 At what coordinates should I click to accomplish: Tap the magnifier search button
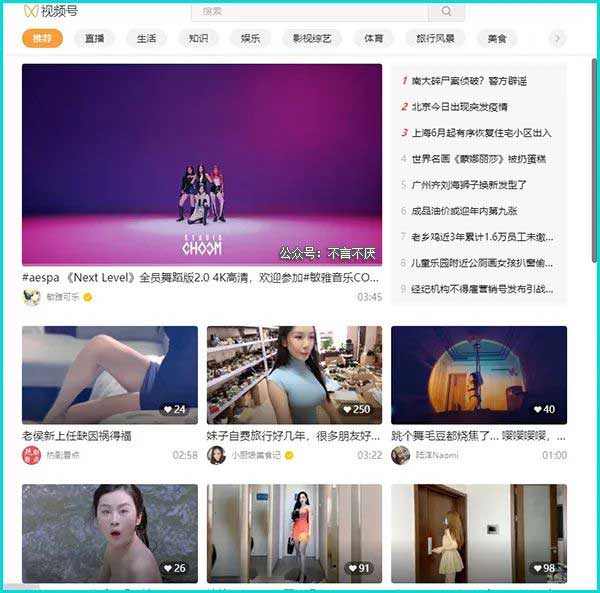coord(446,11)
